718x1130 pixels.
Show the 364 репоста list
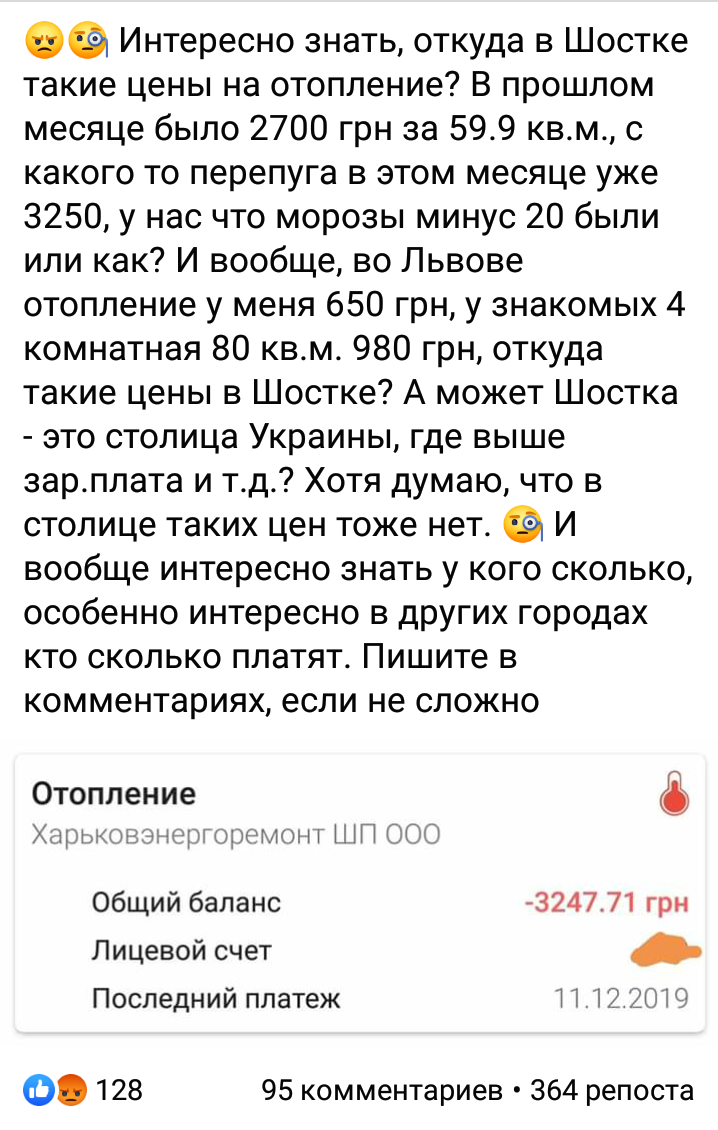[x=611, y=1090]
